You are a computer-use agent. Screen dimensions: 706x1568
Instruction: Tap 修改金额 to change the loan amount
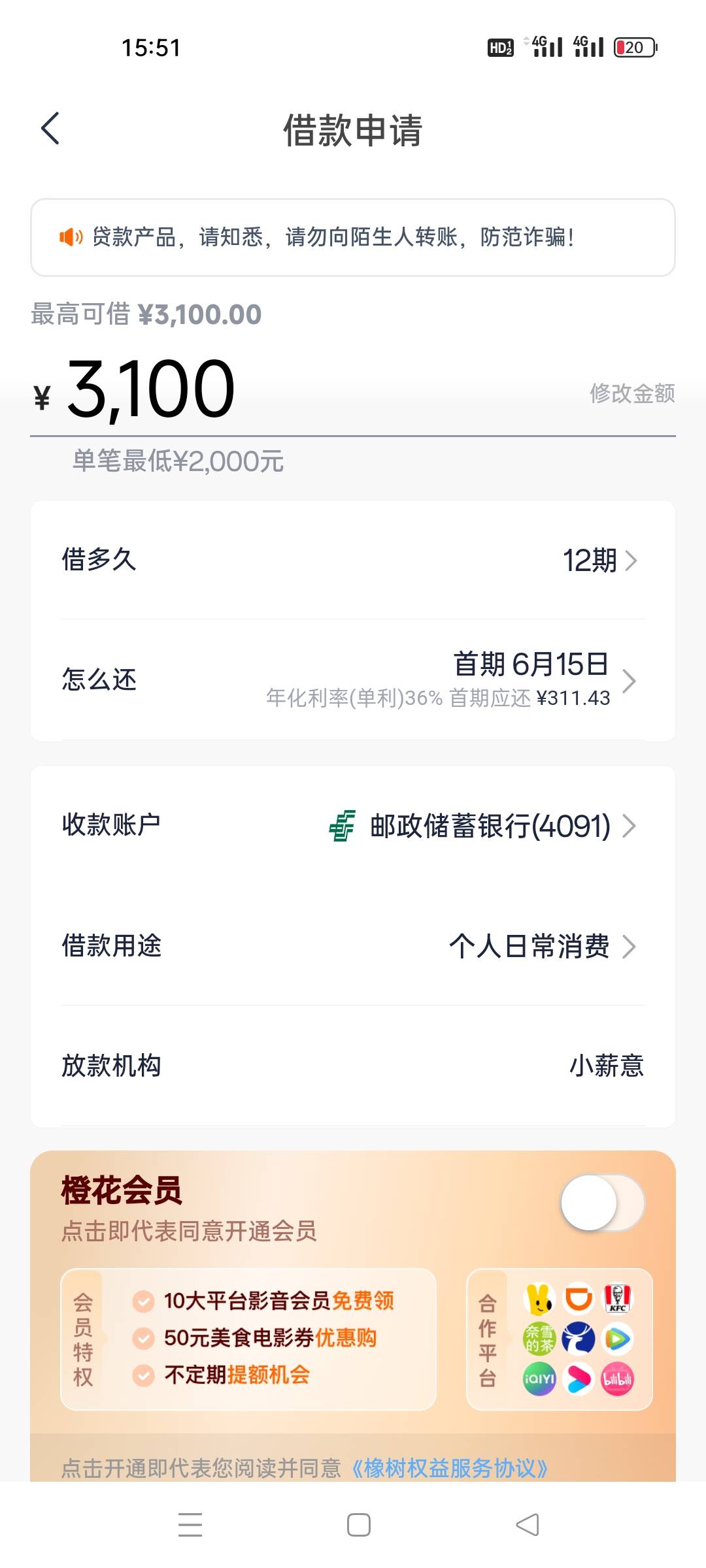(631, 393)
